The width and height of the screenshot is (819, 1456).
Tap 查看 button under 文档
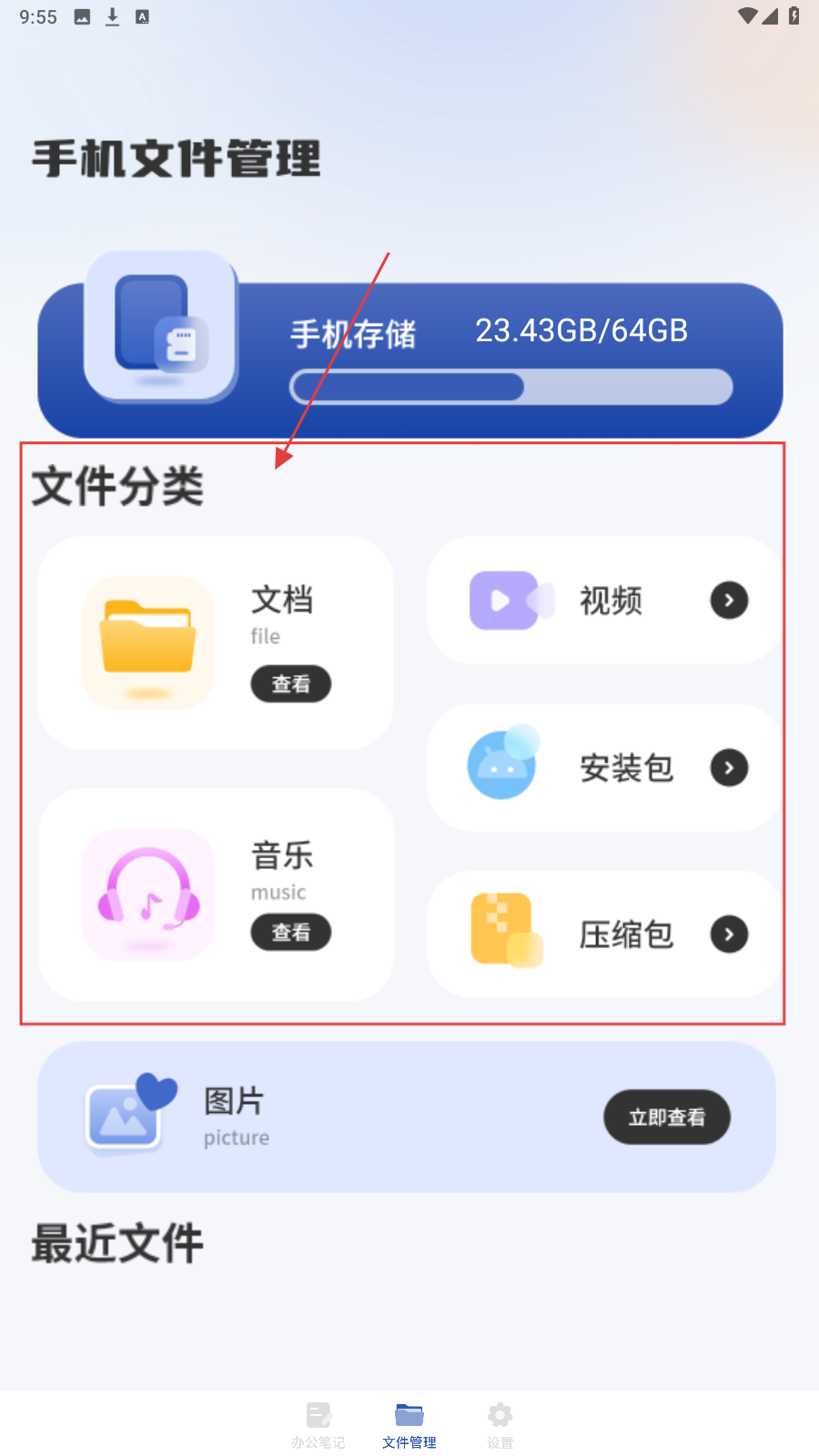click(290, 684)
